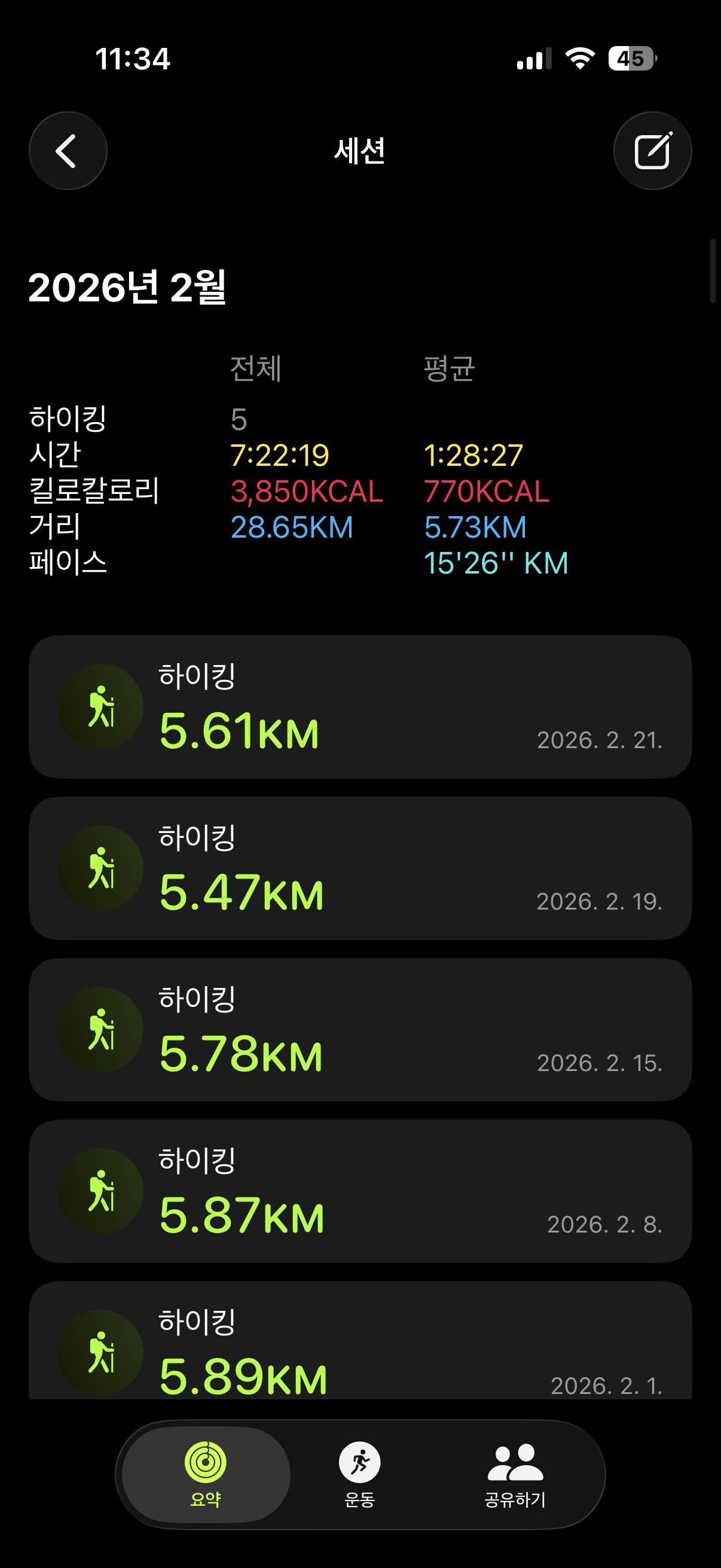Open the edit icon in the header
The height and width of the screenshot is (1568, 721).
click(x=652, y=151)
